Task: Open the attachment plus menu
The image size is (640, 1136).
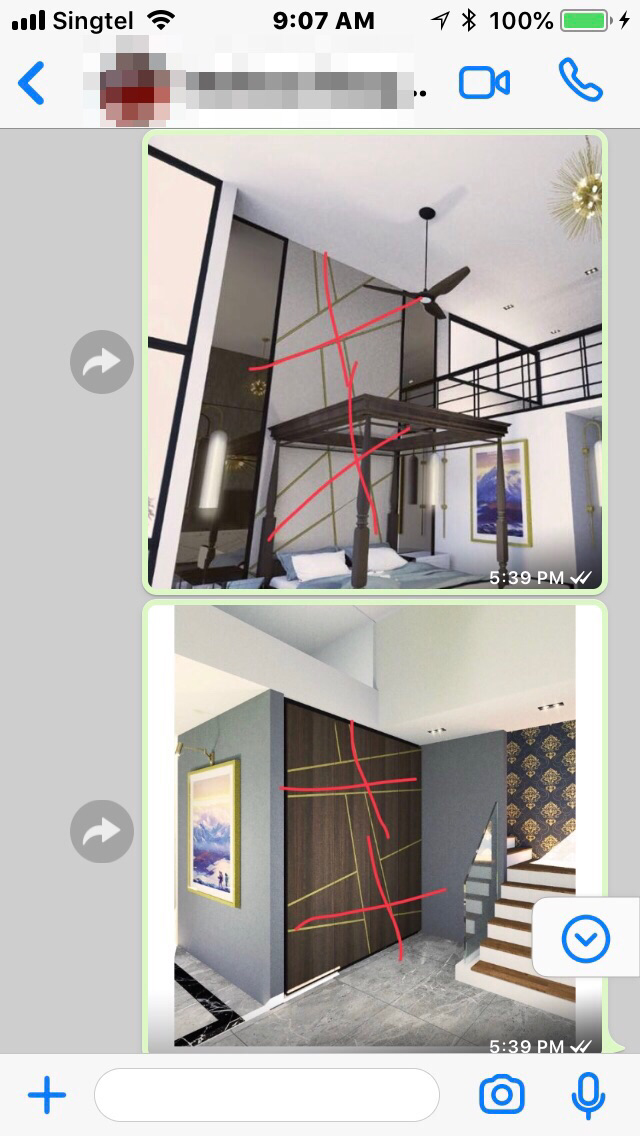Action: [47, 1094]
